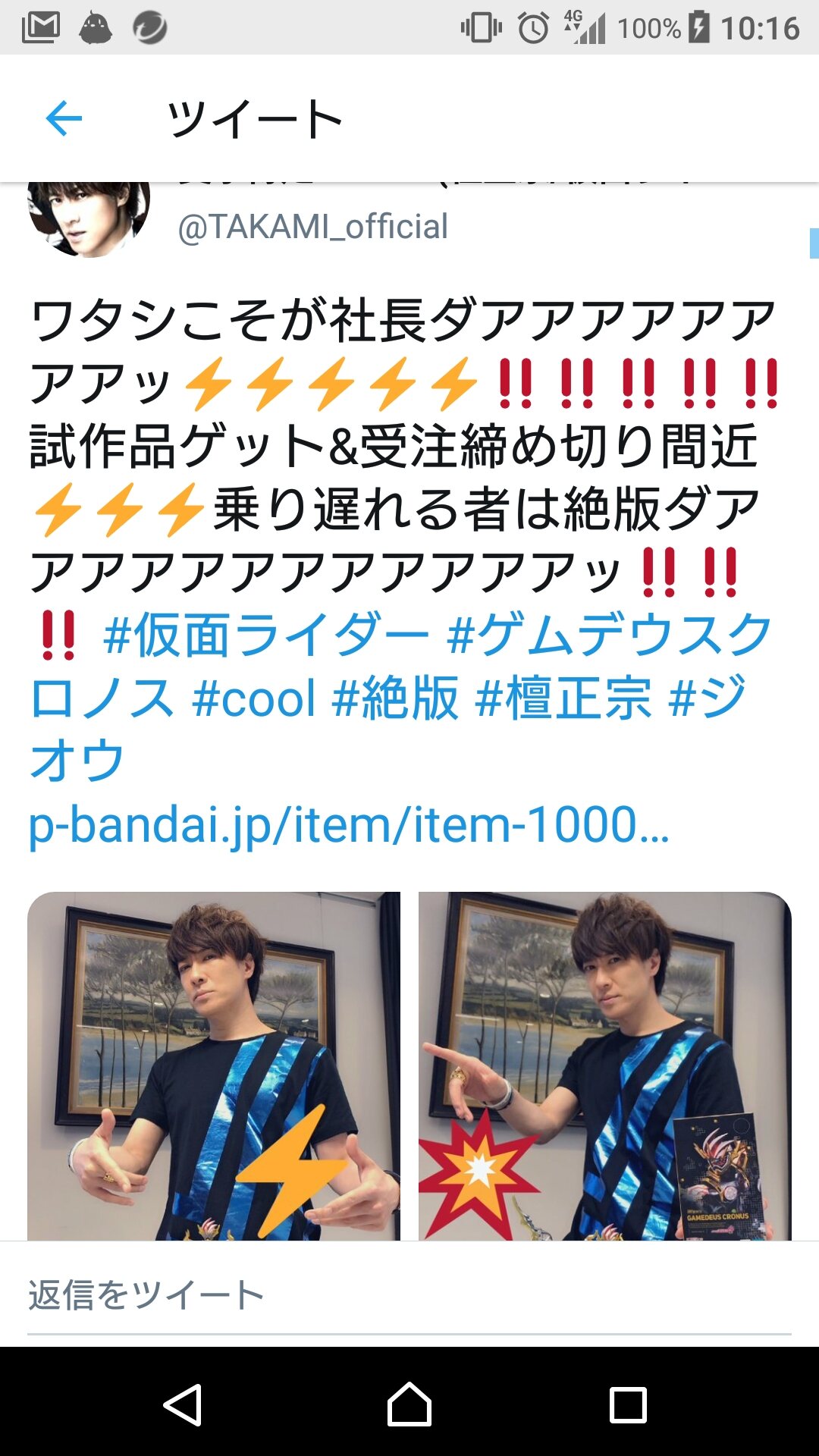The width and height of the screenshot is (819, 1456).
Task: Go back using the blue arrow
Action: coord(64,118)
